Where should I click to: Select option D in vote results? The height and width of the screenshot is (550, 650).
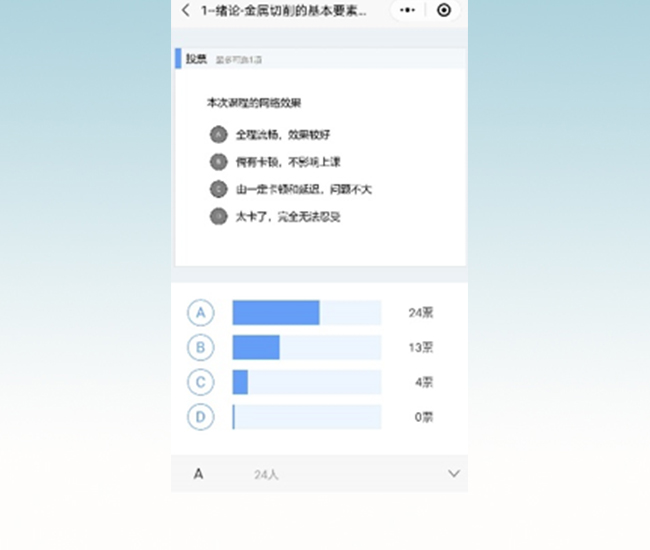(x=201, y=416)
